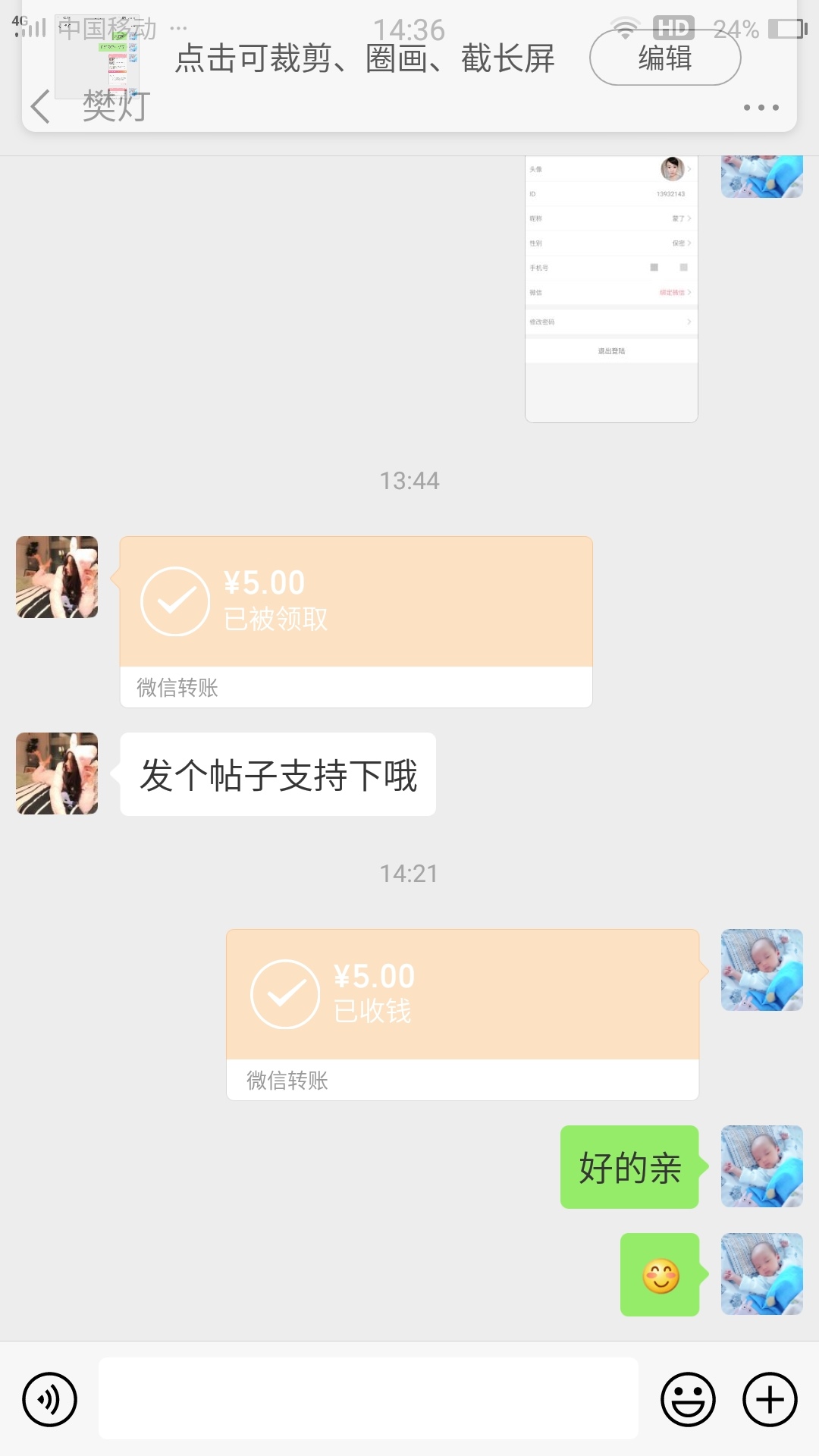View contact avatar beside 发个帖子支持下哦

pos(57,773)
